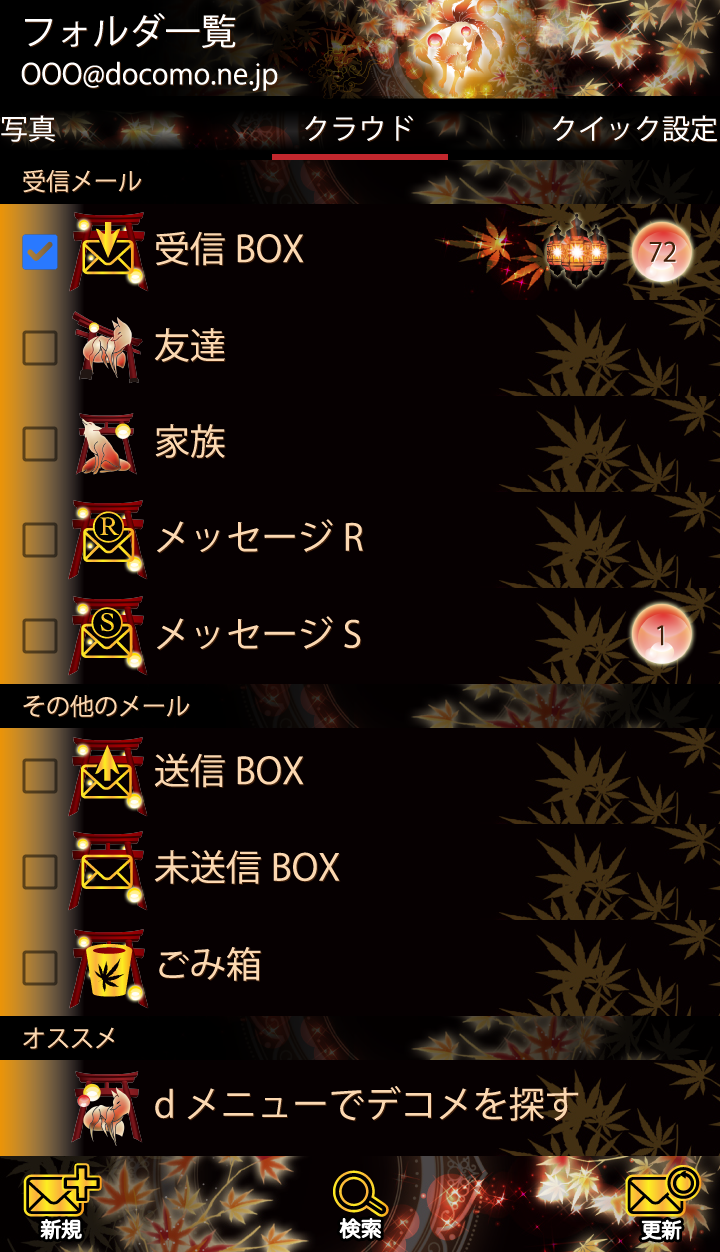Tick the 送信 BOX checkbox
720x1252 pixels.
40,774
